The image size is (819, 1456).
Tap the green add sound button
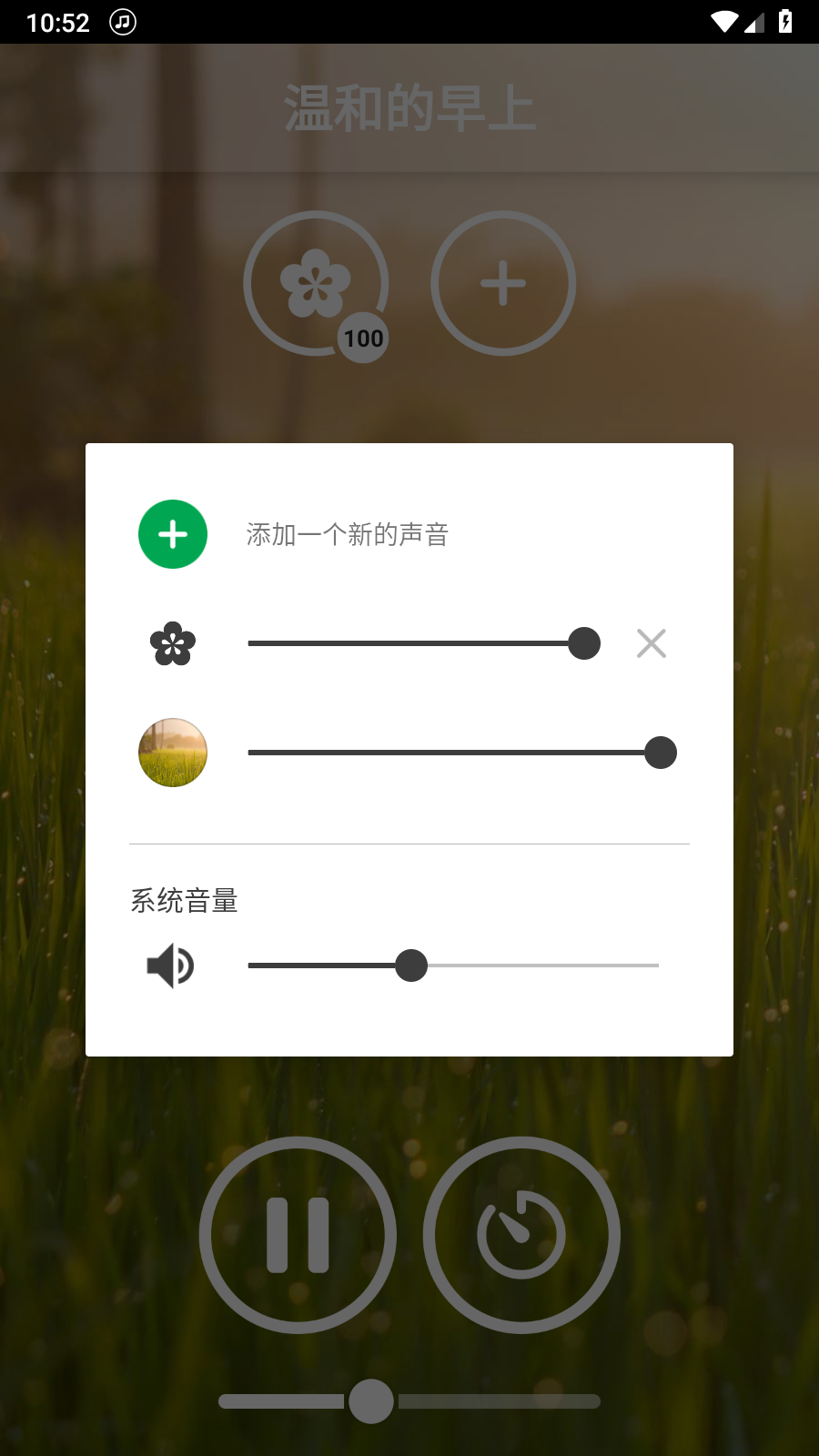[x=172, y=534]
